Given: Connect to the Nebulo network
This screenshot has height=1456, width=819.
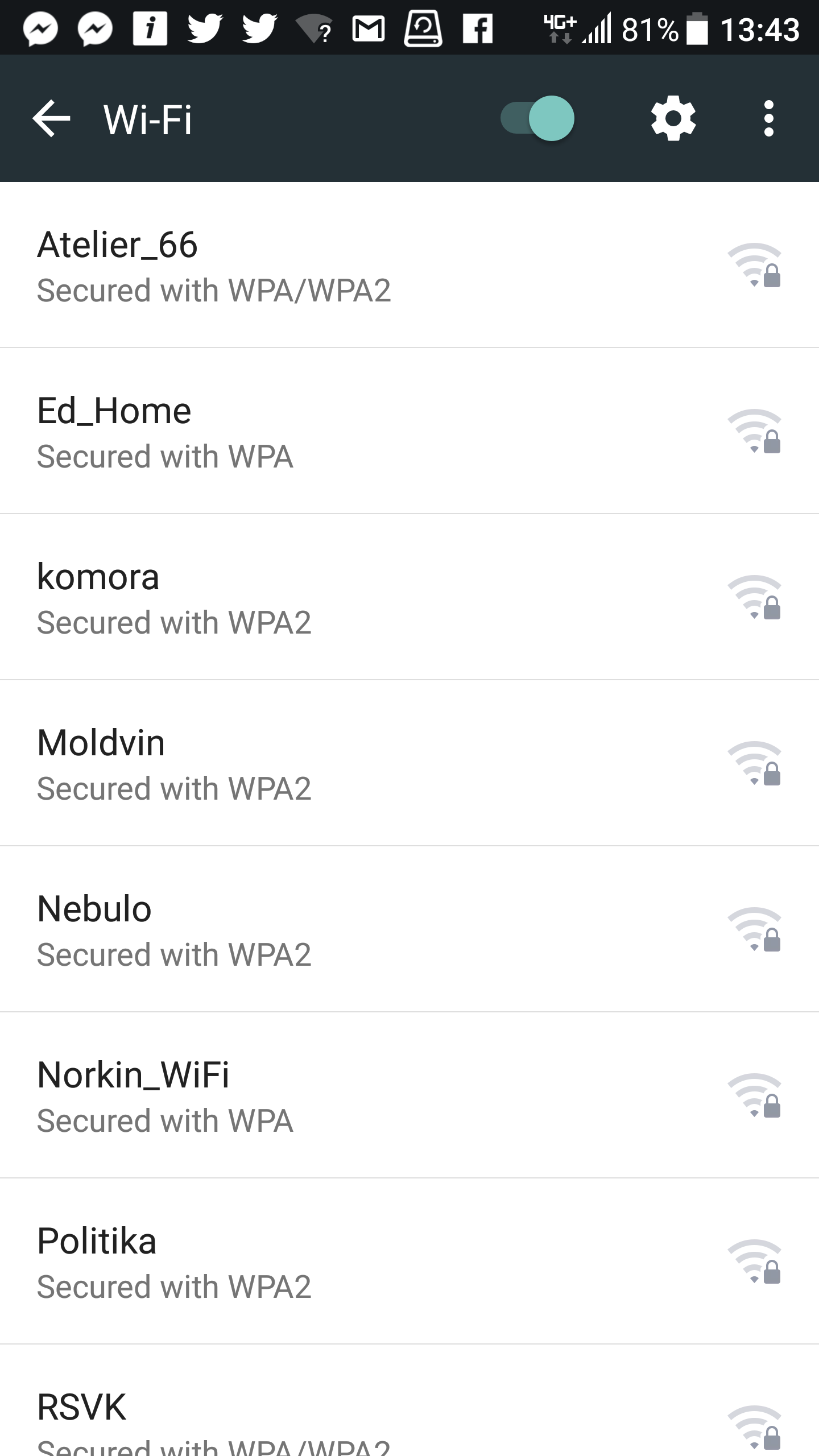Looking at the screenshot, I should 409,929.
